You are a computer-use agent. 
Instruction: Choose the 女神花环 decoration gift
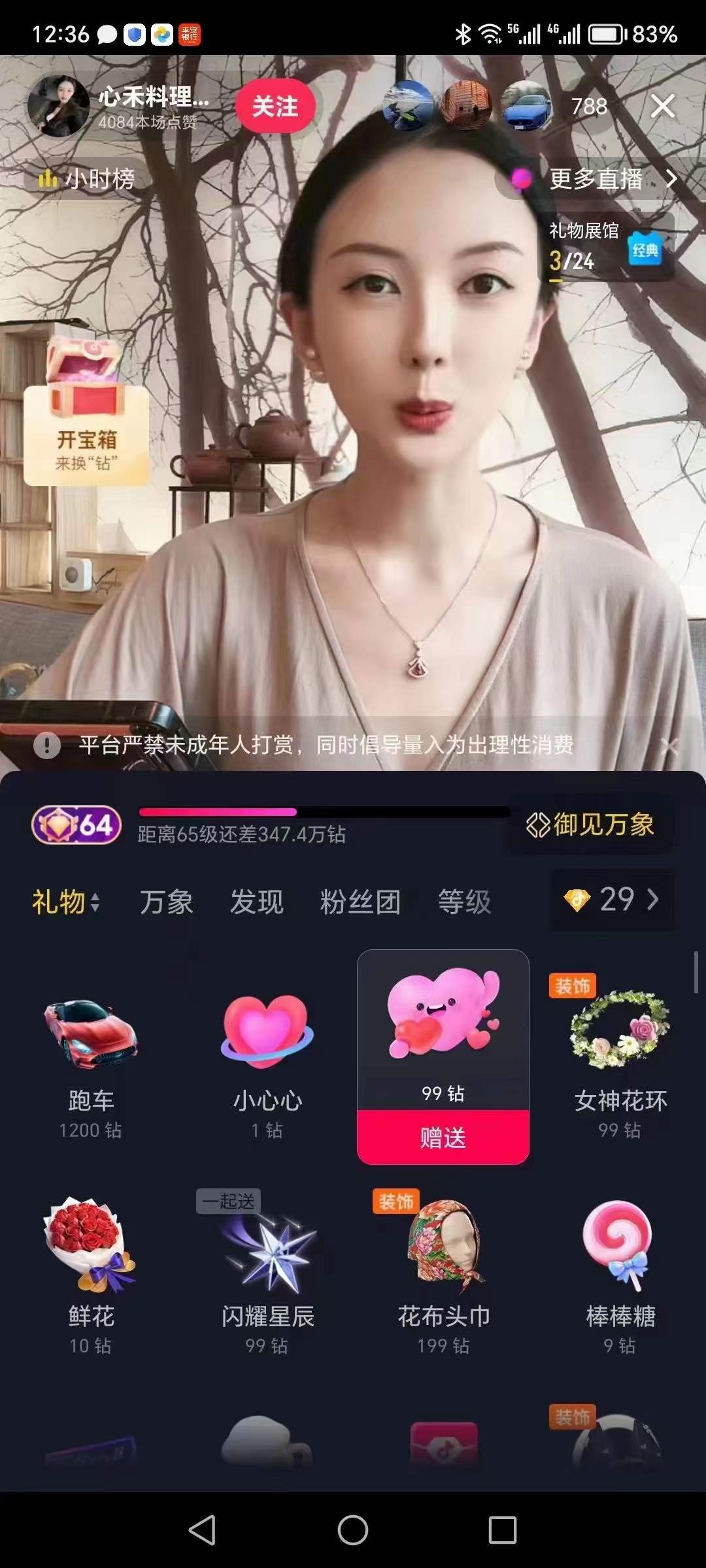pos(620,1058)
